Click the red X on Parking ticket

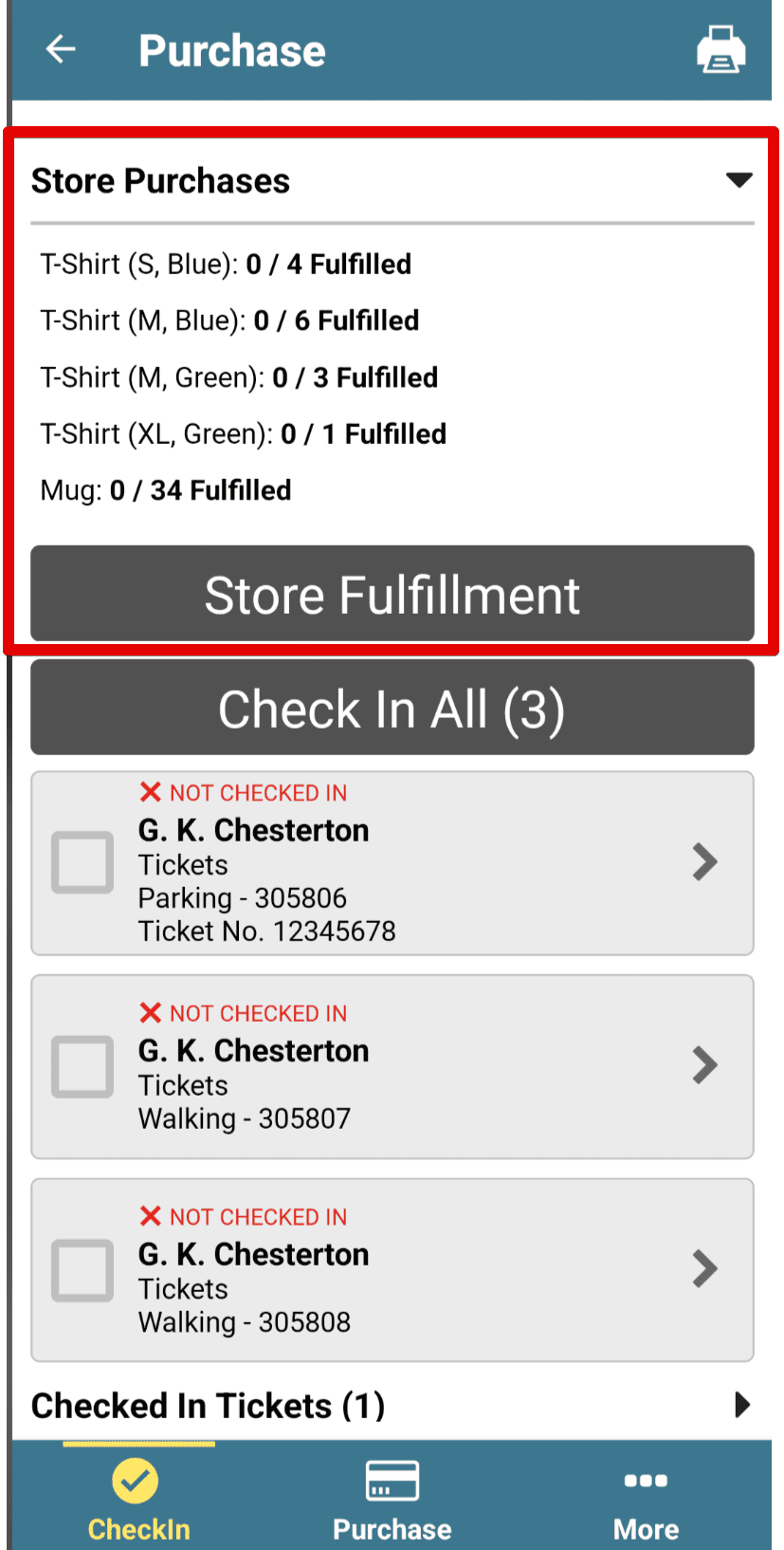[x=151, y=793]
